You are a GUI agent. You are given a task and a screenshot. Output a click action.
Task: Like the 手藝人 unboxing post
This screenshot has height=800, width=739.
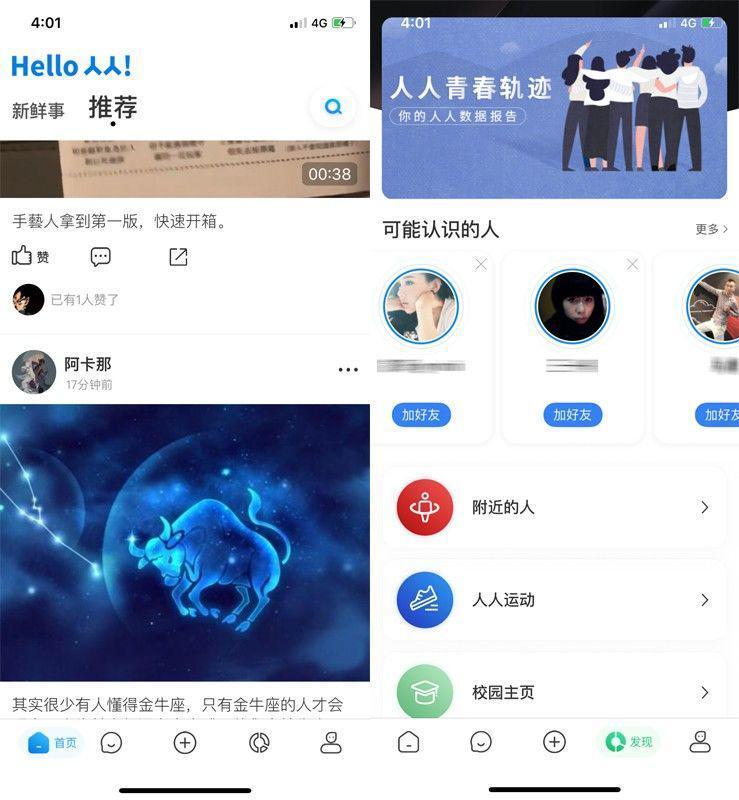(x=30, y=257)
